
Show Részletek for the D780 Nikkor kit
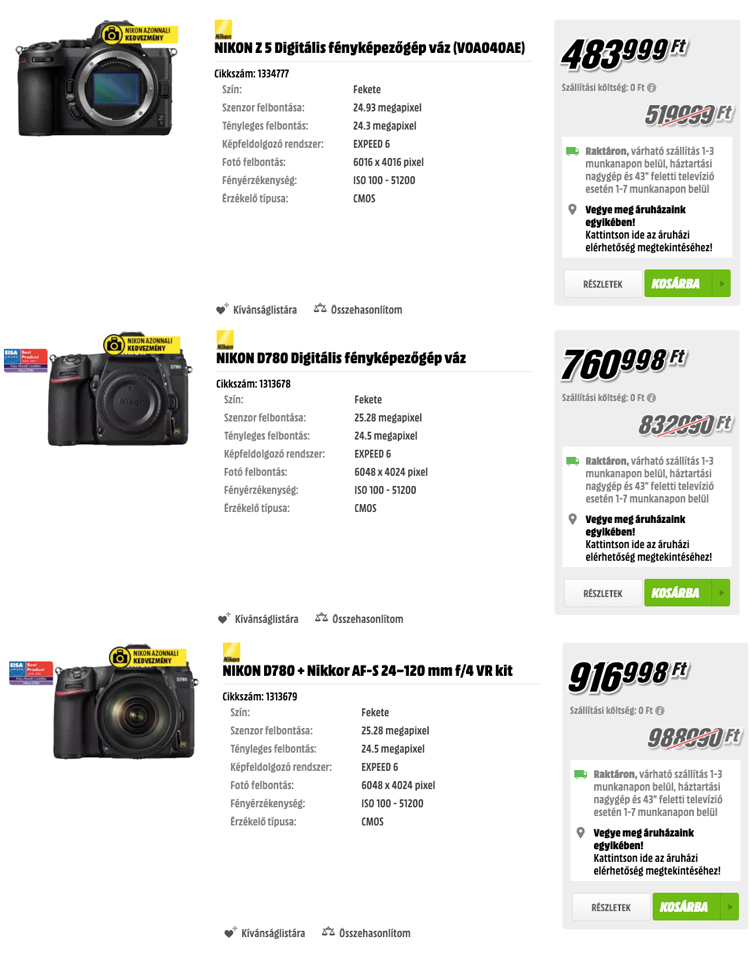click(x=611, y=907)
